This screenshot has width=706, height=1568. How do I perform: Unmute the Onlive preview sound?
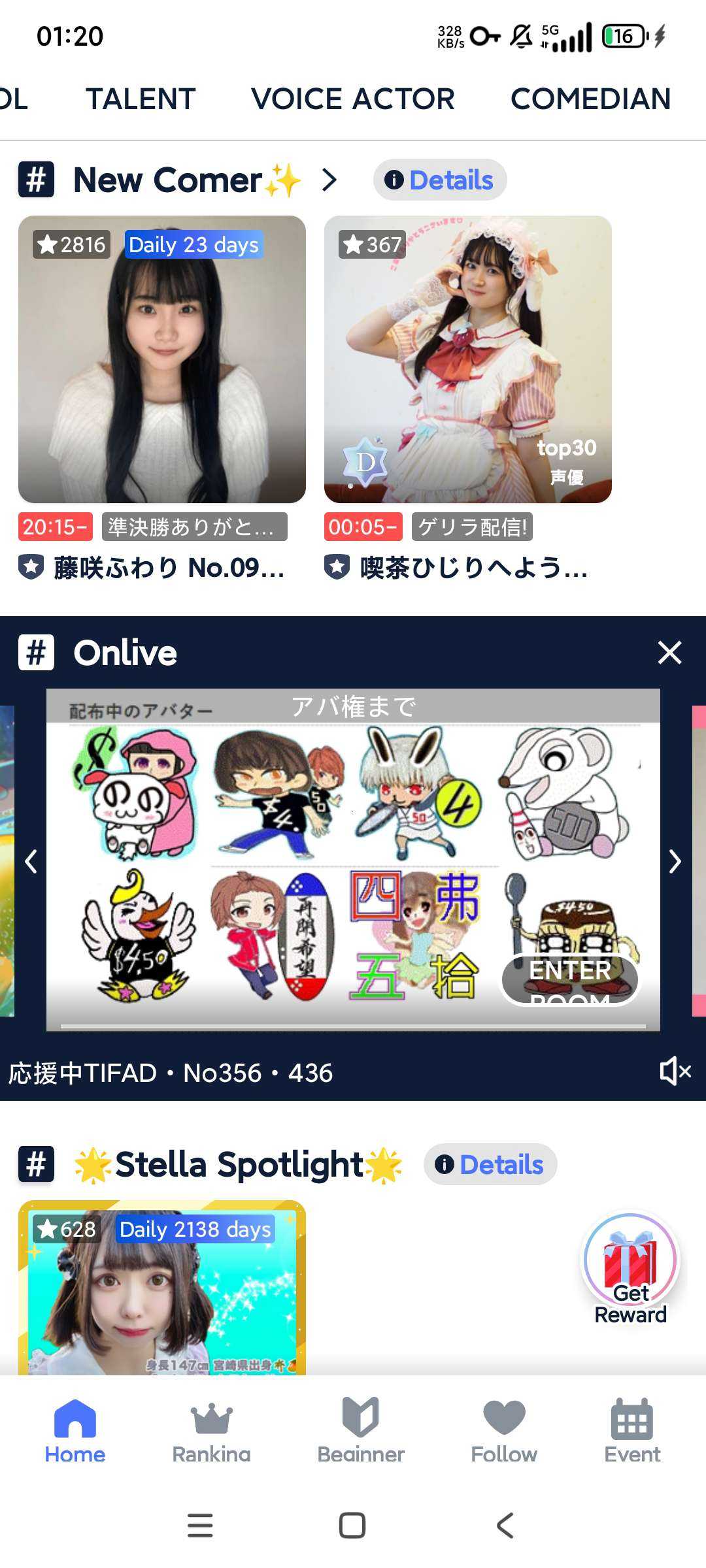[x=675, y=1071]
